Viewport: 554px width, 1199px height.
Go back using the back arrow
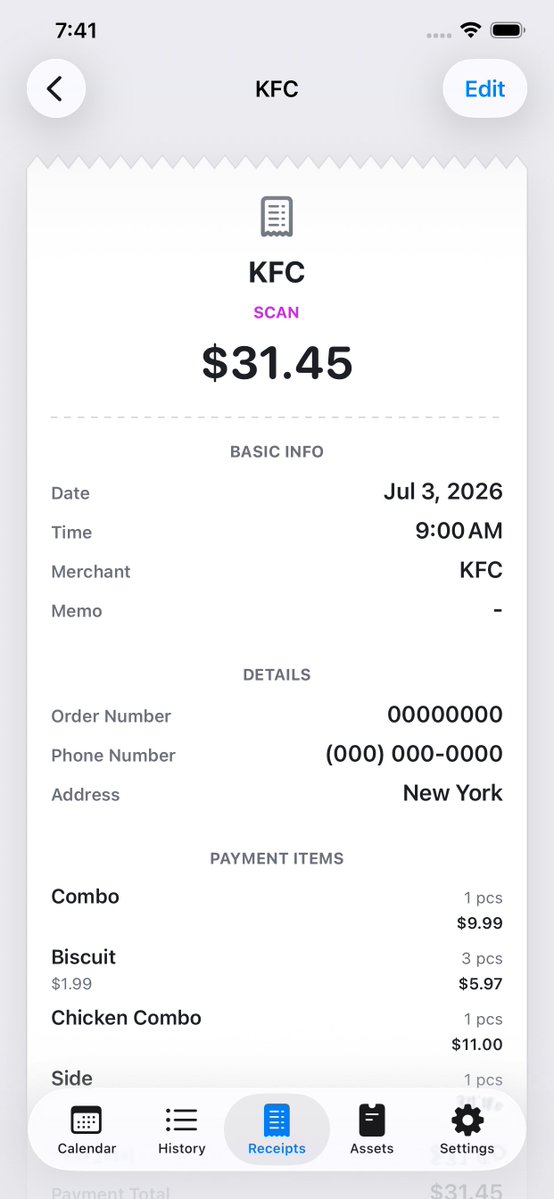point(56,89)
